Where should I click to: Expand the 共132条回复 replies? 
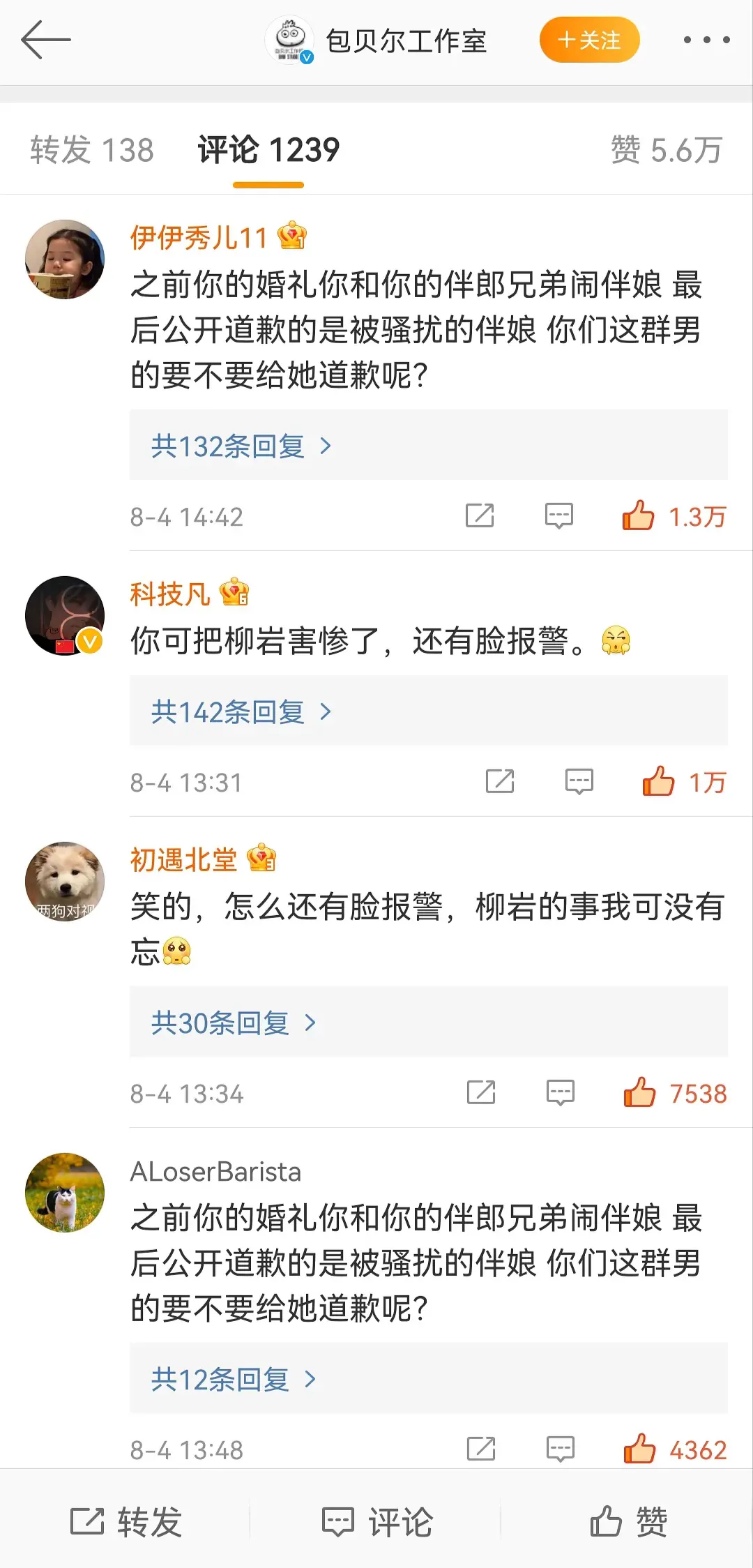click(x=428, y=445)
